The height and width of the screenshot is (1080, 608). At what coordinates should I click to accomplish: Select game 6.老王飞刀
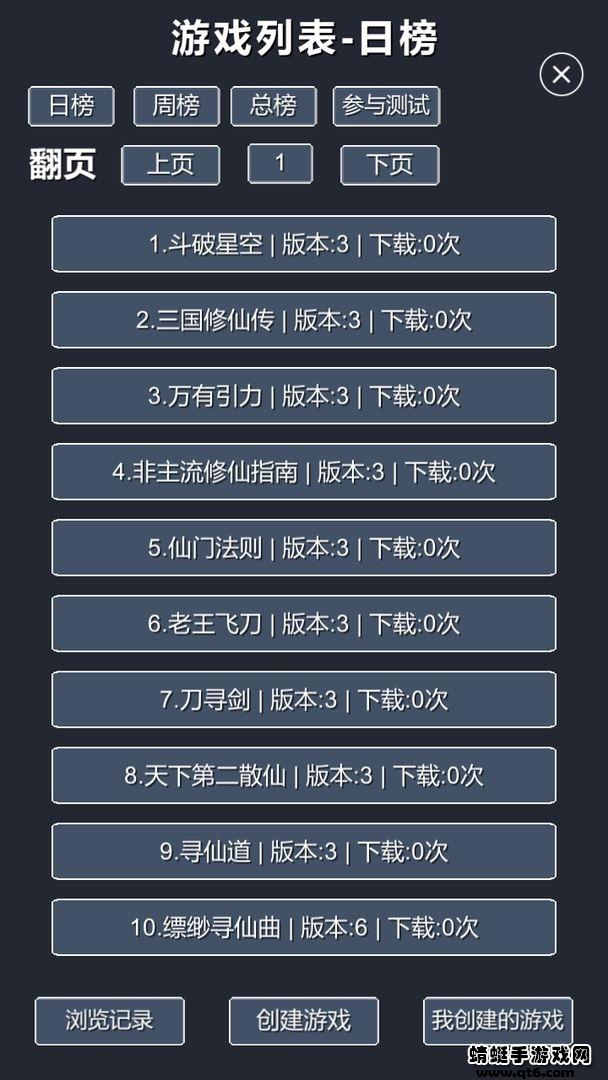coord(304,624)
